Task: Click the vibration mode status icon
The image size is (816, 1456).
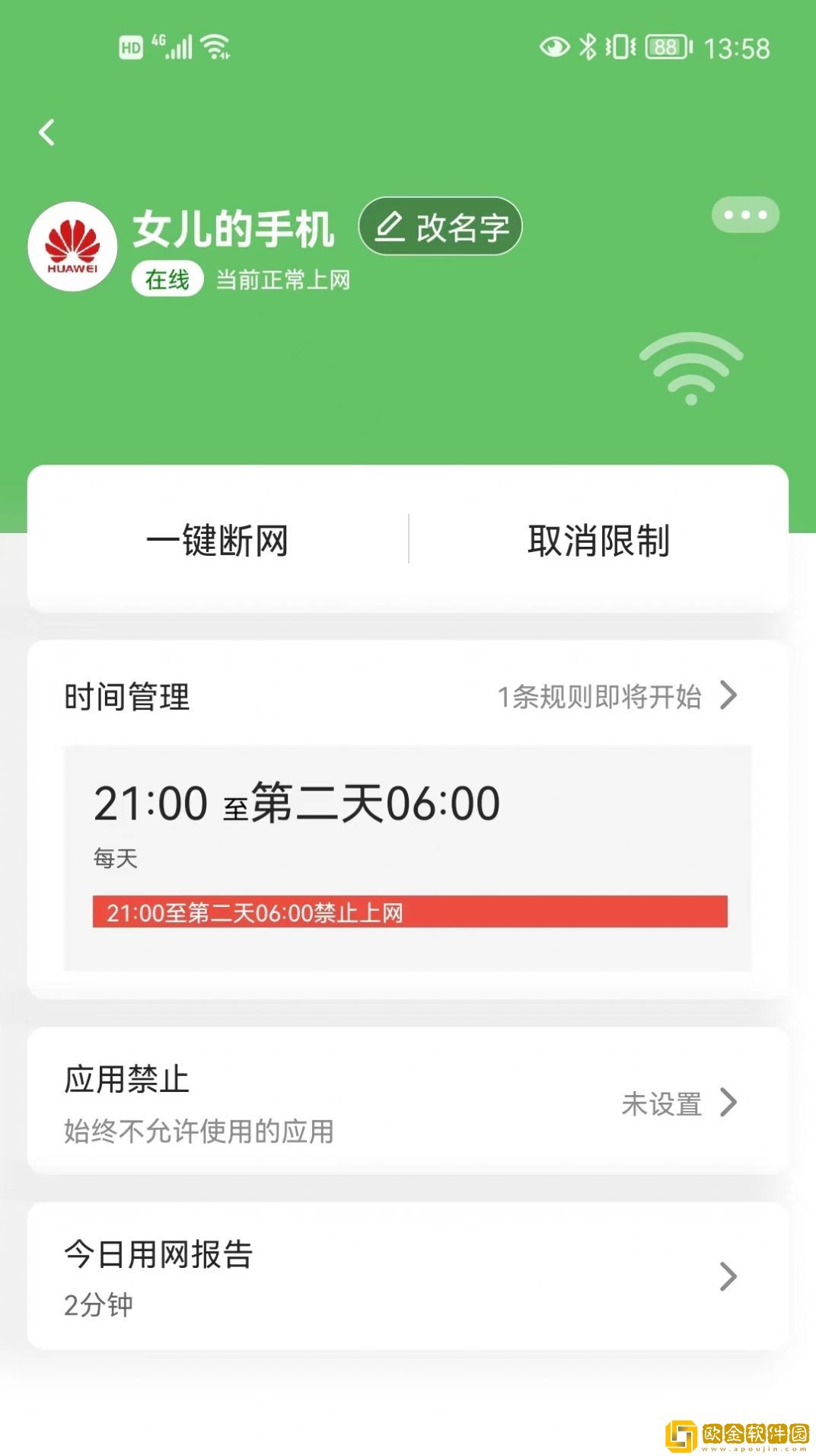Action: 619,47
